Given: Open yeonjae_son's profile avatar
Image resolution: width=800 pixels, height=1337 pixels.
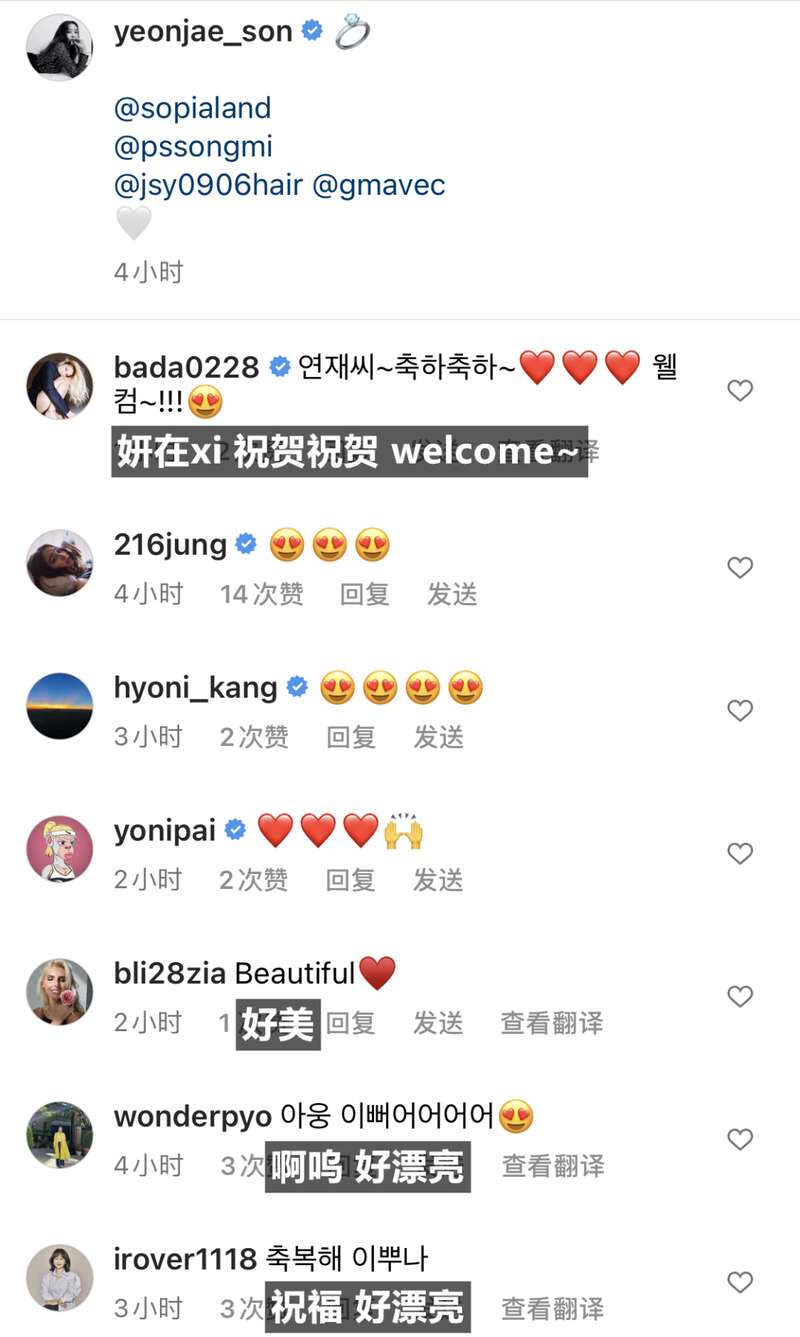Looking at the screenshot, I should point(59,47).
